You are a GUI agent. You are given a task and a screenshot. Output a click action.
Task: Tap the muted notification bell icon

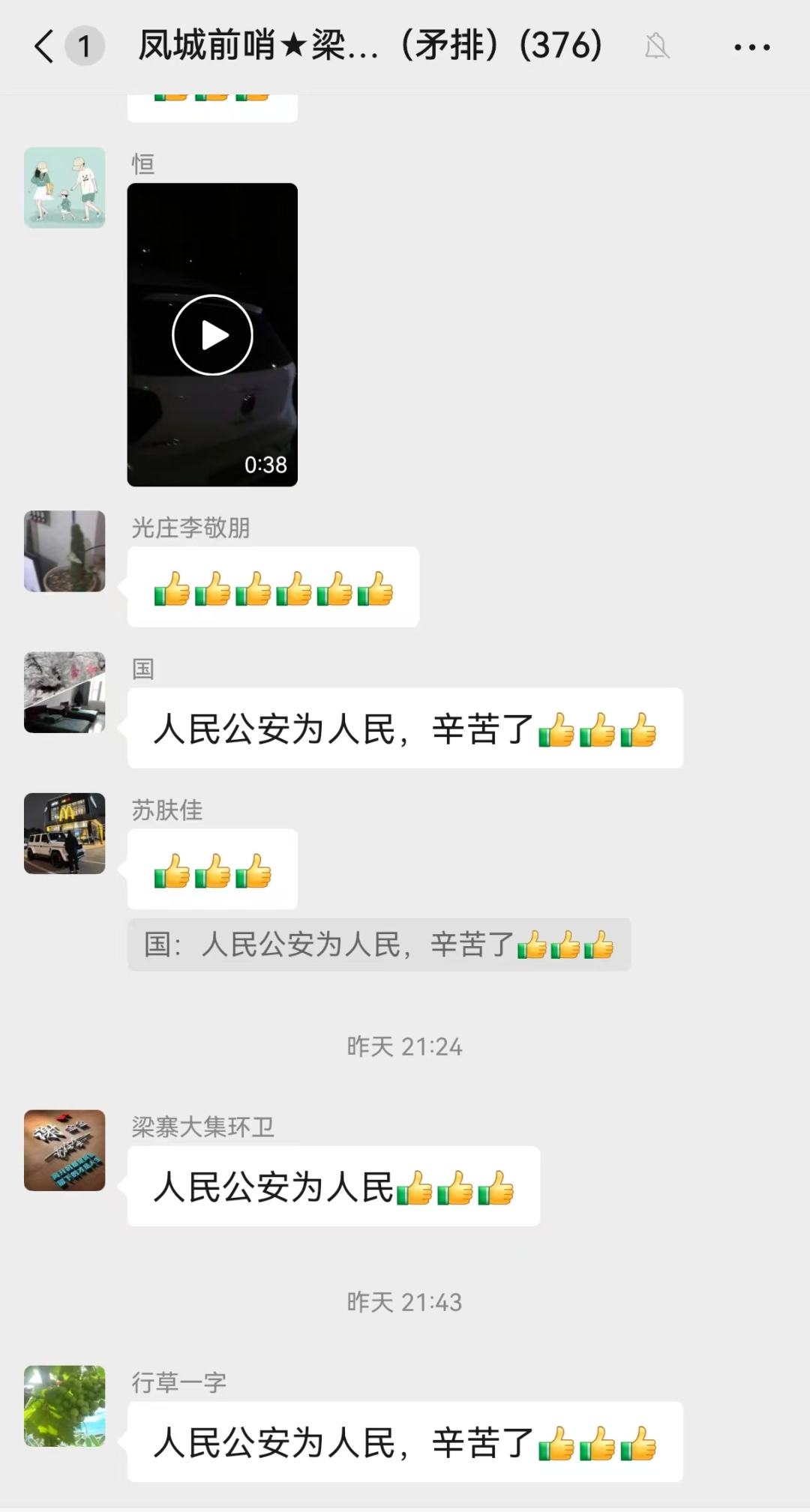point(657,46)
